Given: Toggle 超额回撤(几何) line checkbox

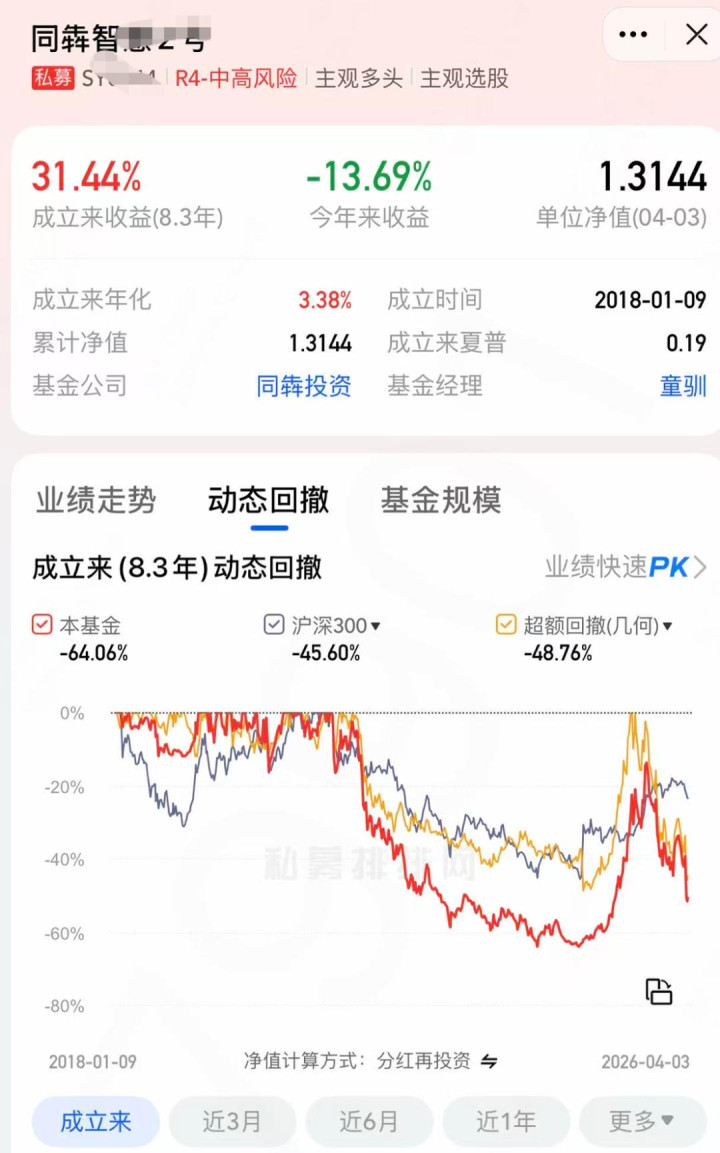Looking at the screenshot, I should click(x=506, y=625).
